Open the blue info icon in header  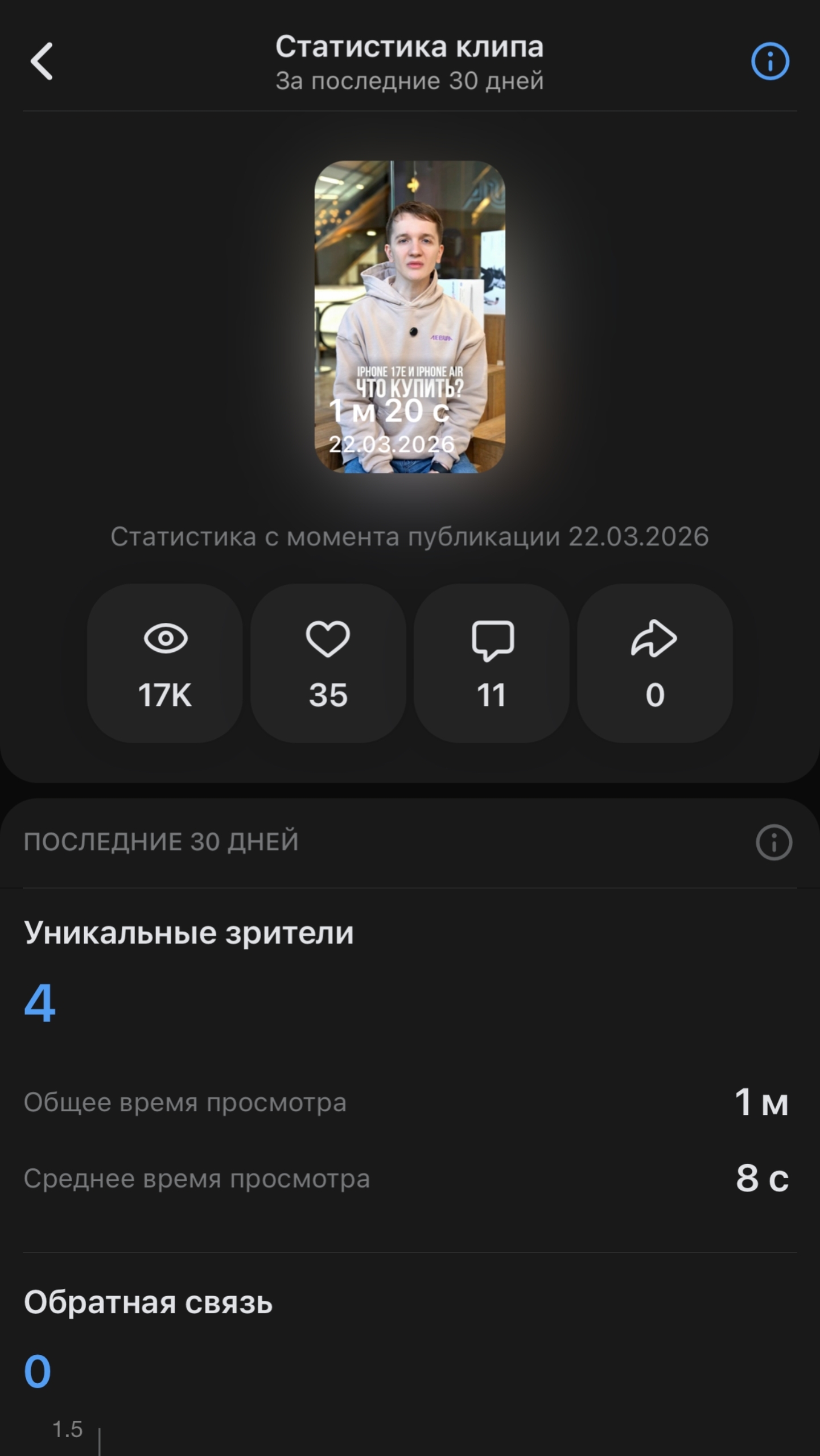770,61
